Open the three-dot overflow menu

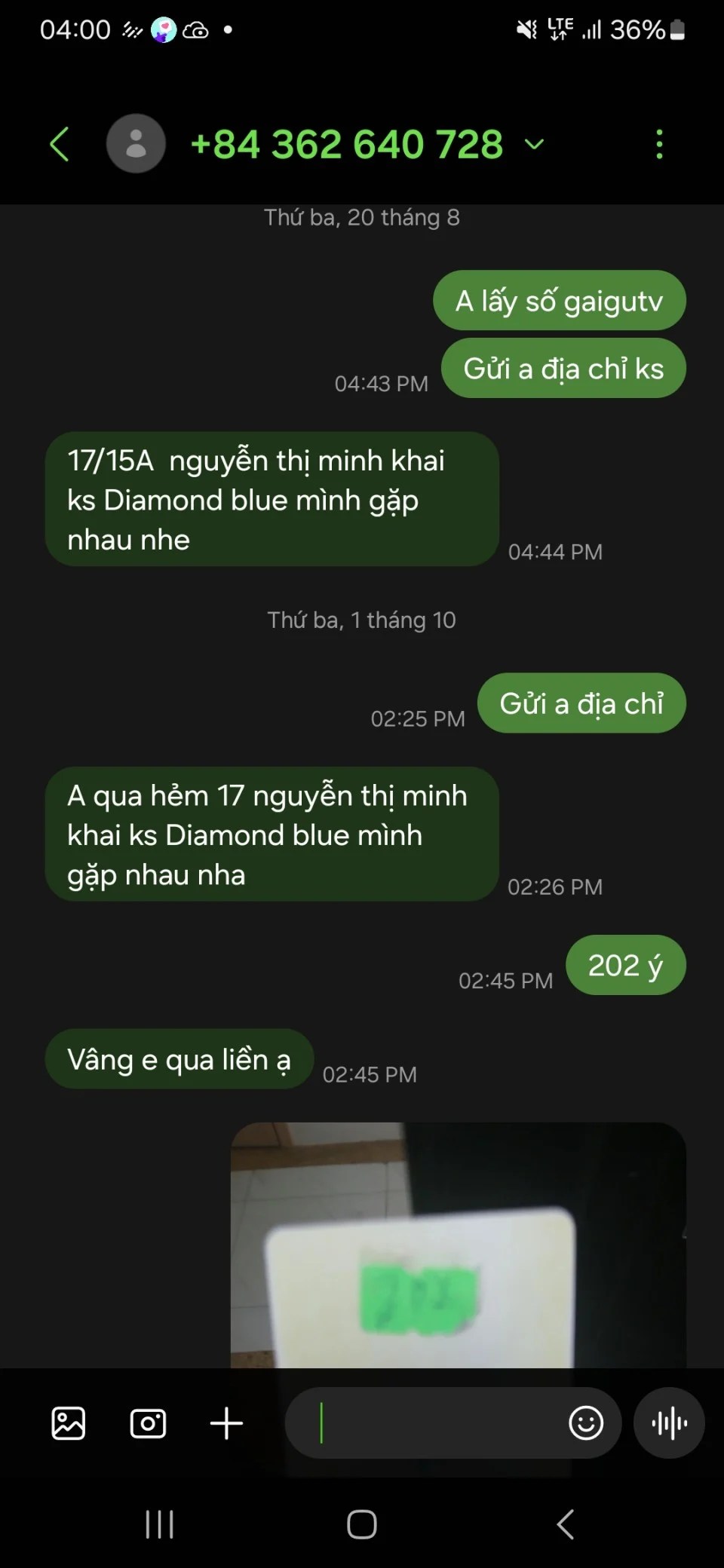point(659,144)
